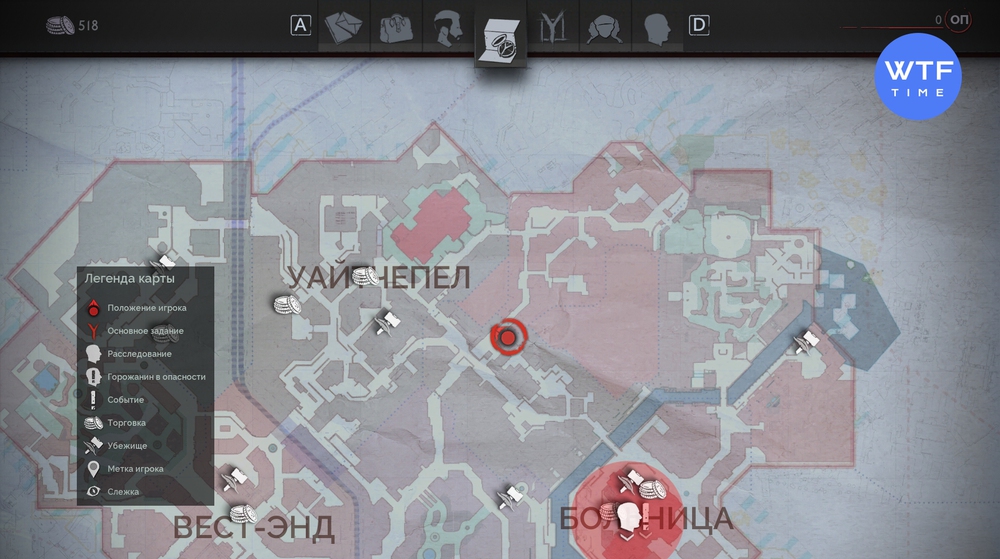The height and width of the screenshot is (559, 1000).
Task: Tap the merchant coins marker near Вест-Энд
Action: point(243,516)
